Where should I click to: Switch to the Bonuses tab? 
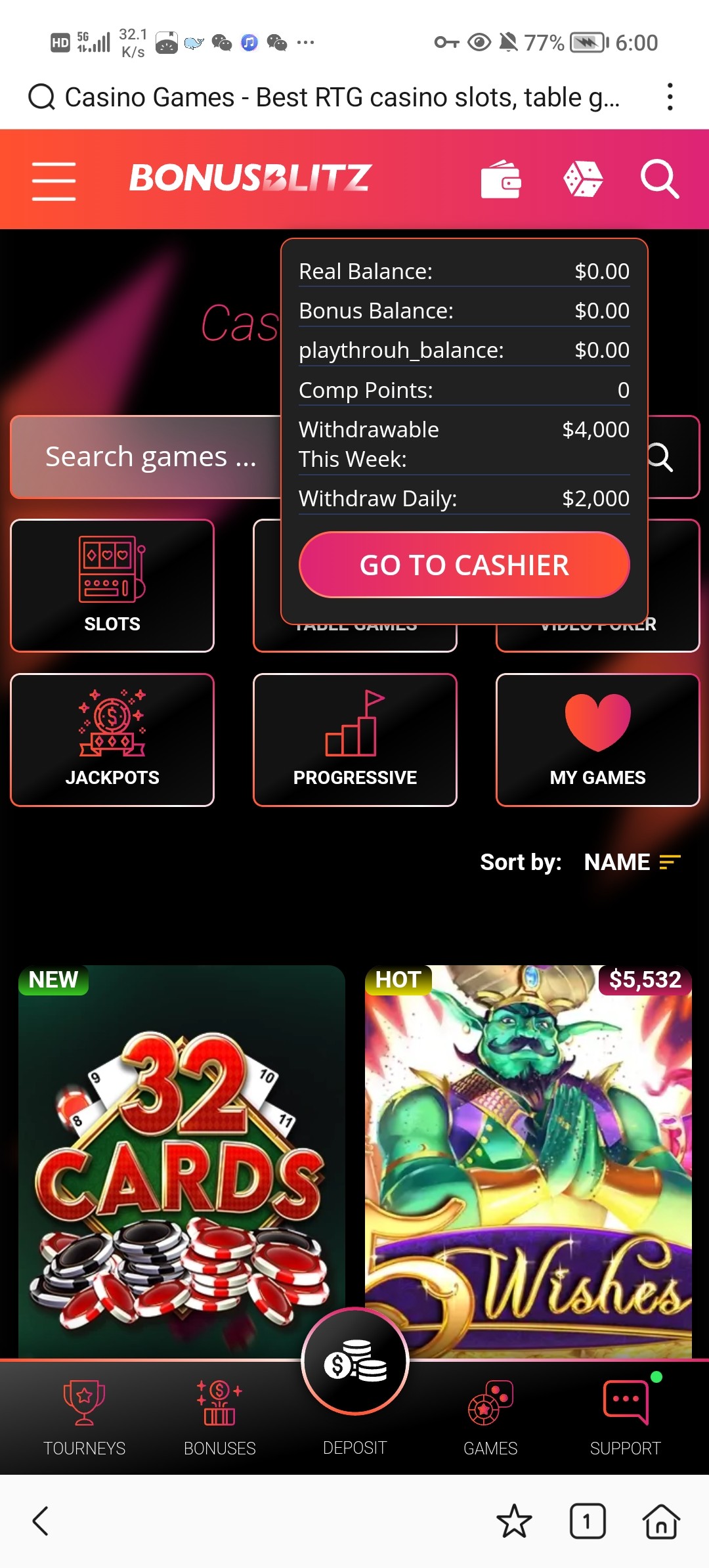pyautogui.click(x=219, y=1418)
